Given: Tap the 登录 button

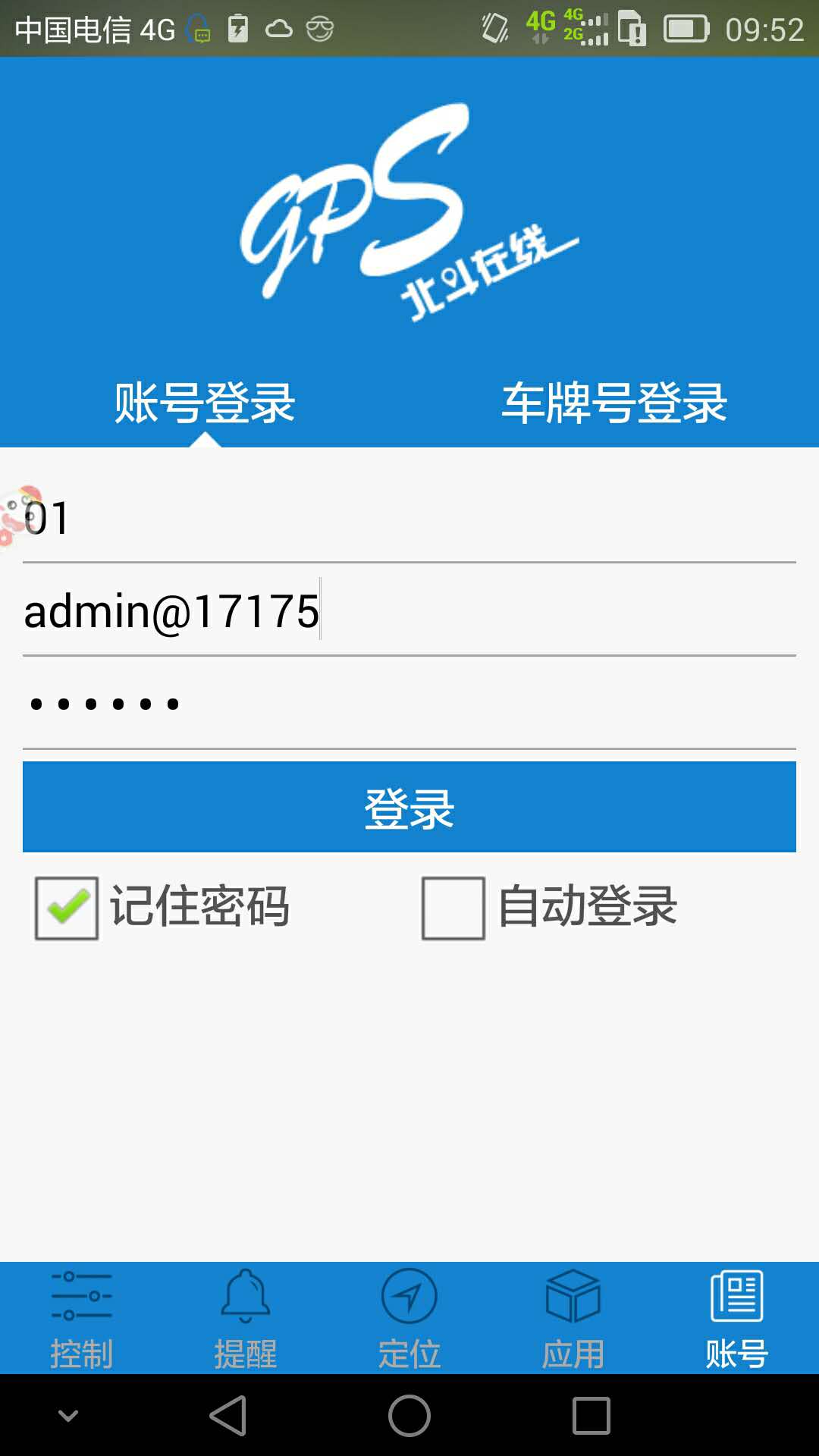Looking at the screenshot, I should click(409, 807).
